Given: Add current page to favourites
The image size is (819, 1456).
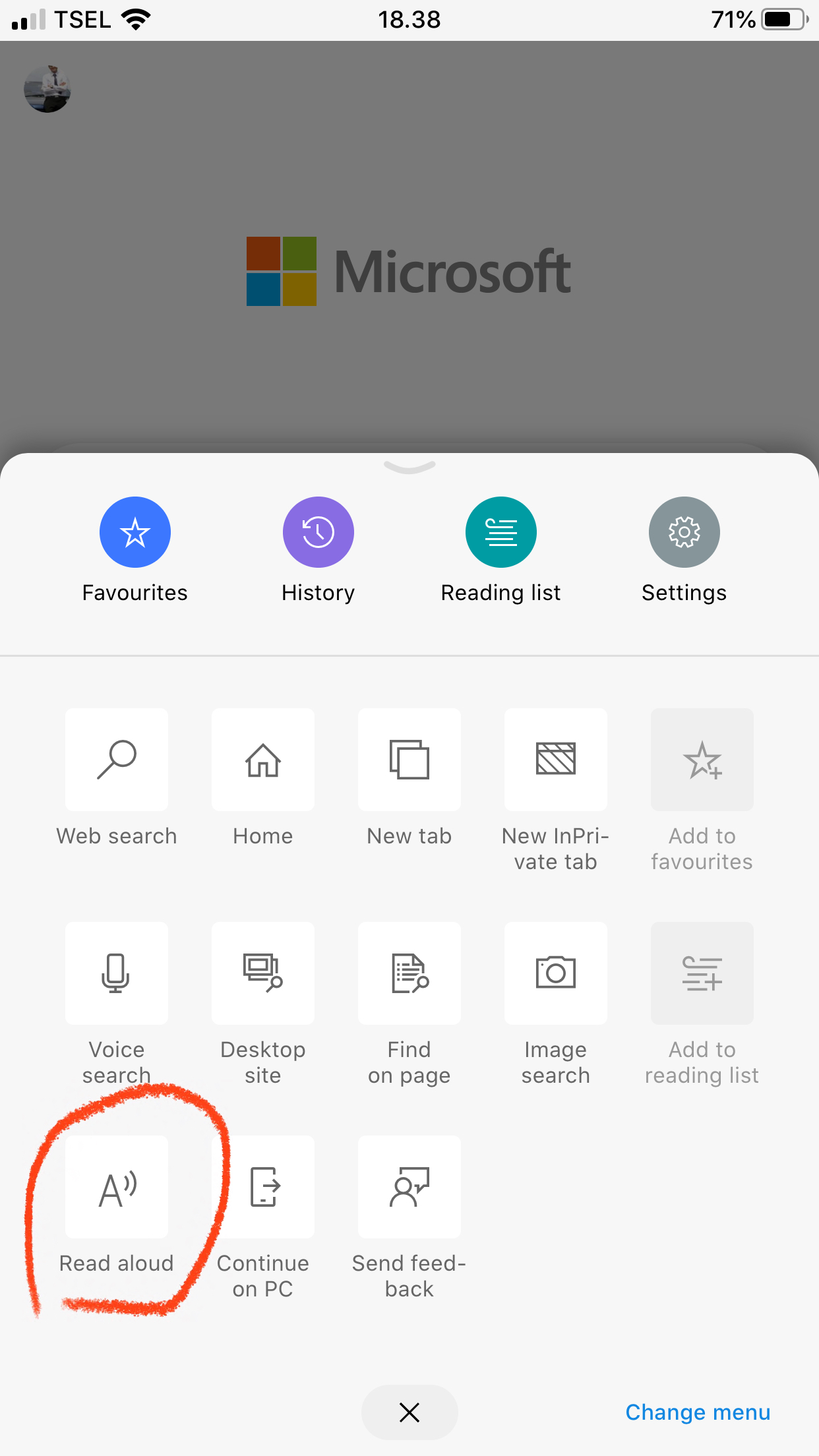Looking at the screenshot, I should (702, 760).
